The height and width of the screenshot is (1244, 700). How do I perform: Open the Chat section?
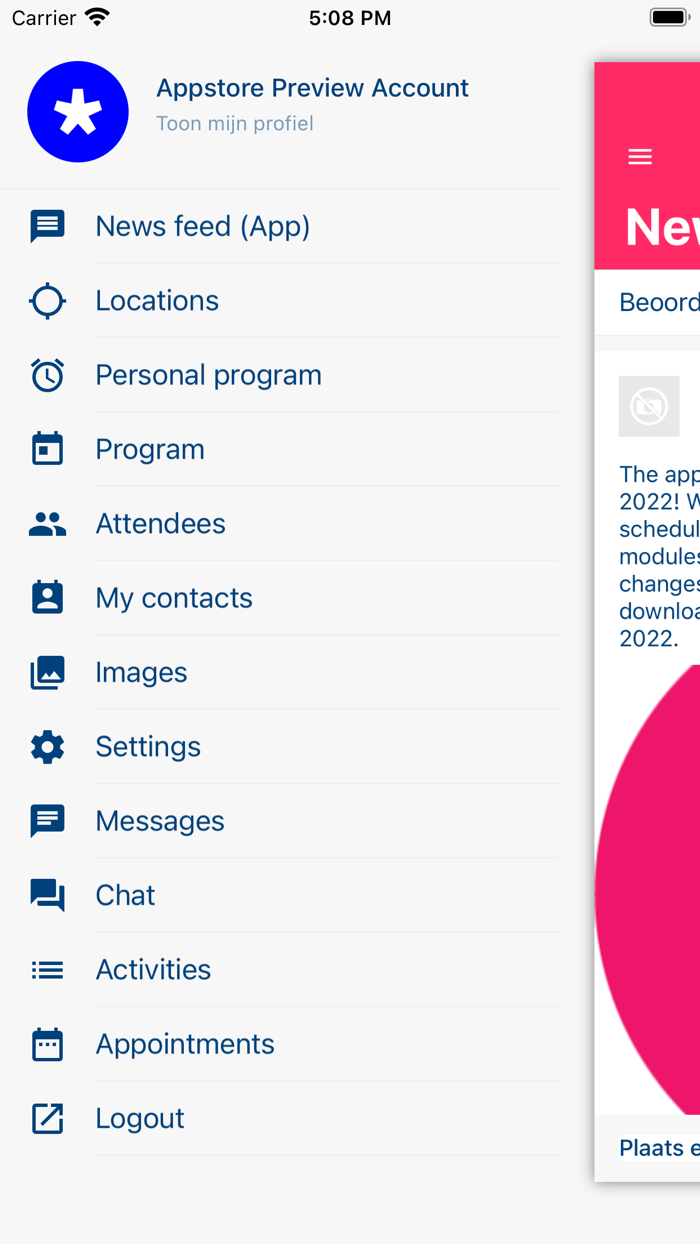(x=125, y=895)
